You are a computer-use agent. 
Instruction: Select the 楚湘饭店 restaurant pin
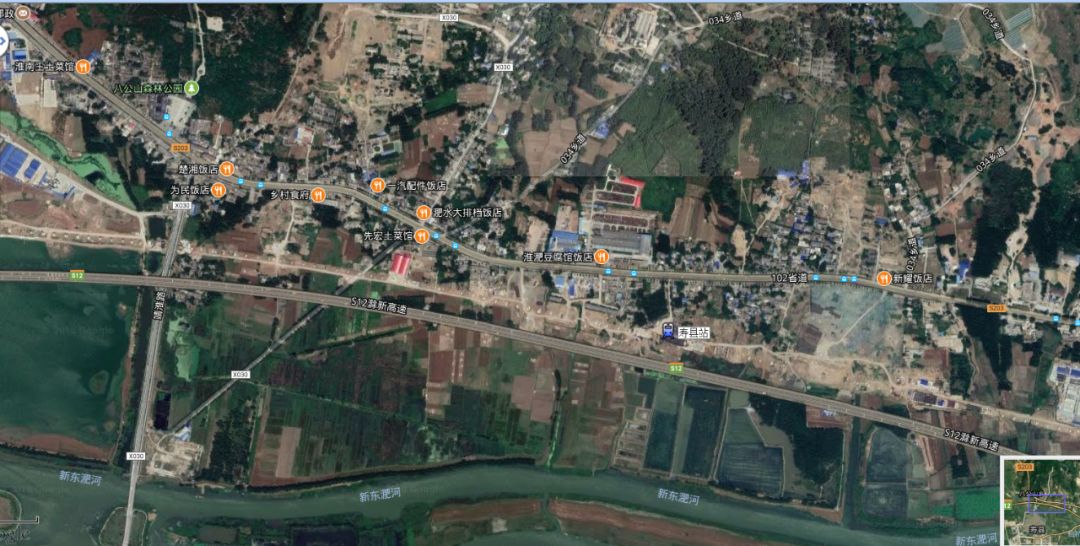click(x=227, y=169)
